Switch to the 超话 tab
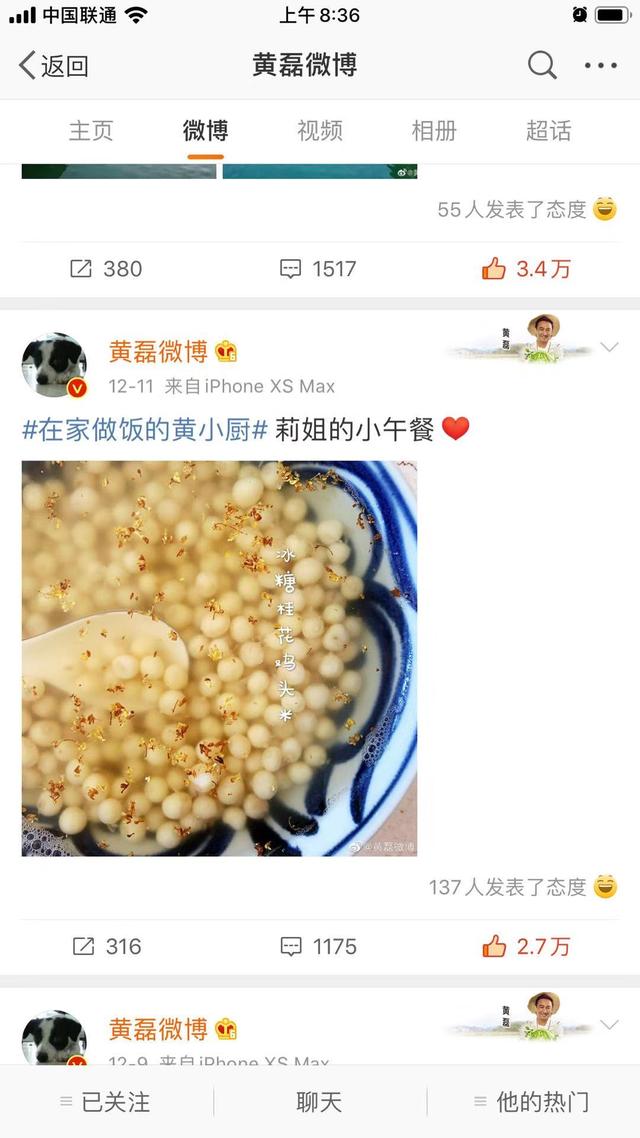Image resolution: width=640 pixels, height=1138 pixels. 548,130
